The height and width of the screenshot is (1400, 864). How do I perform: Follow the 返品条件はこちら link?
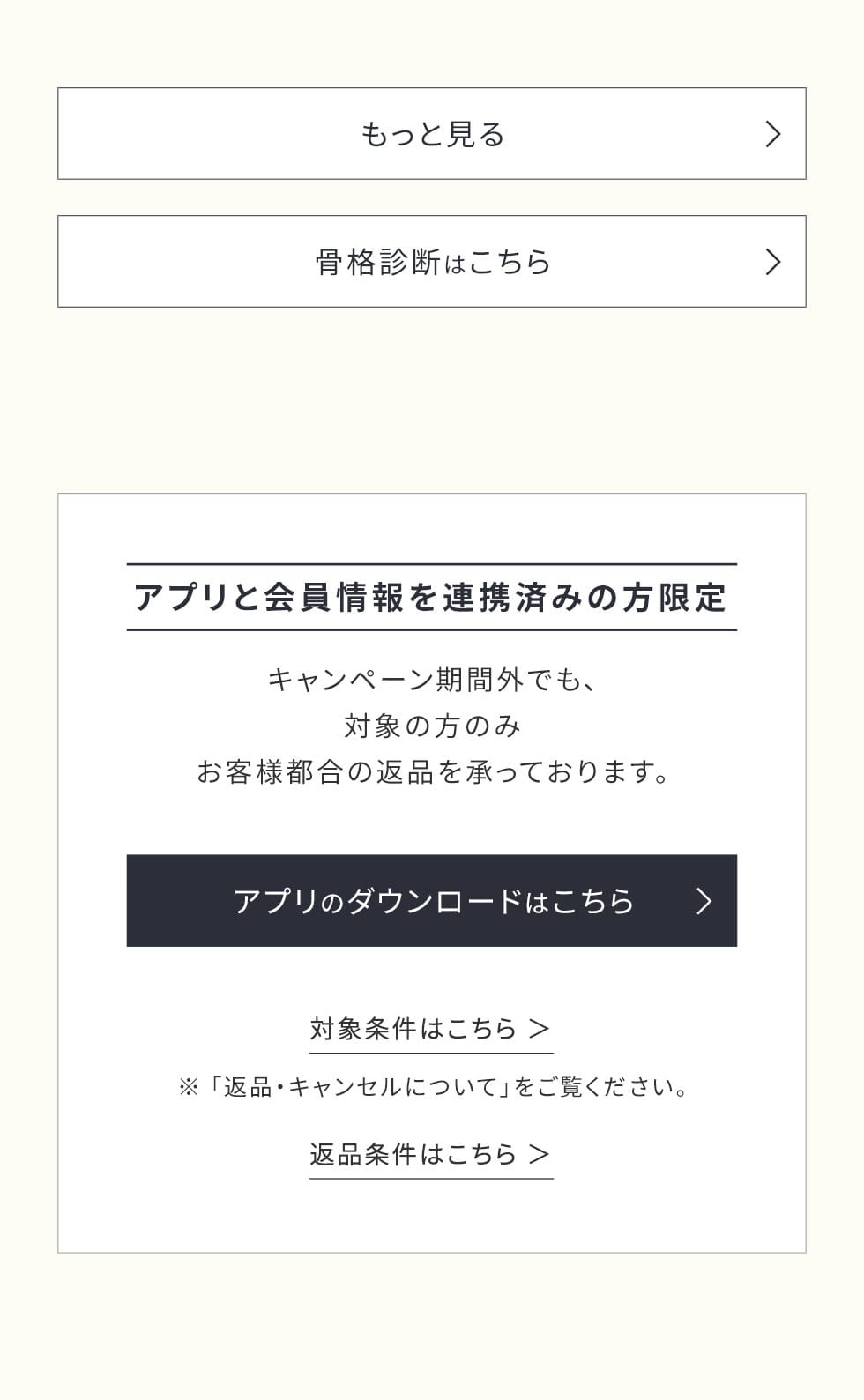pyautogui.click(x=430, y=1154)
